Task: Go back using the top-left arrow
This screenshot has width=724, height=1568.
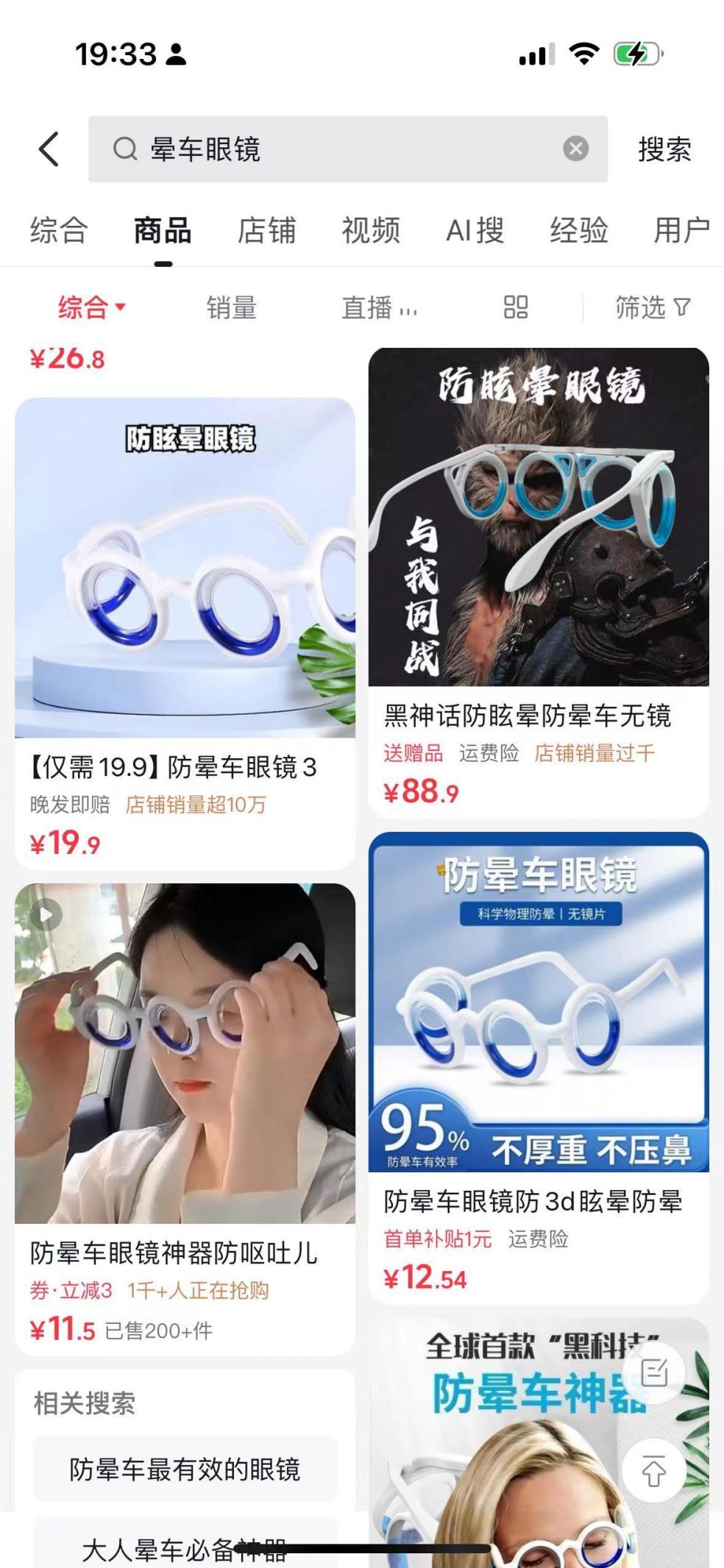Action: point(49,149)
